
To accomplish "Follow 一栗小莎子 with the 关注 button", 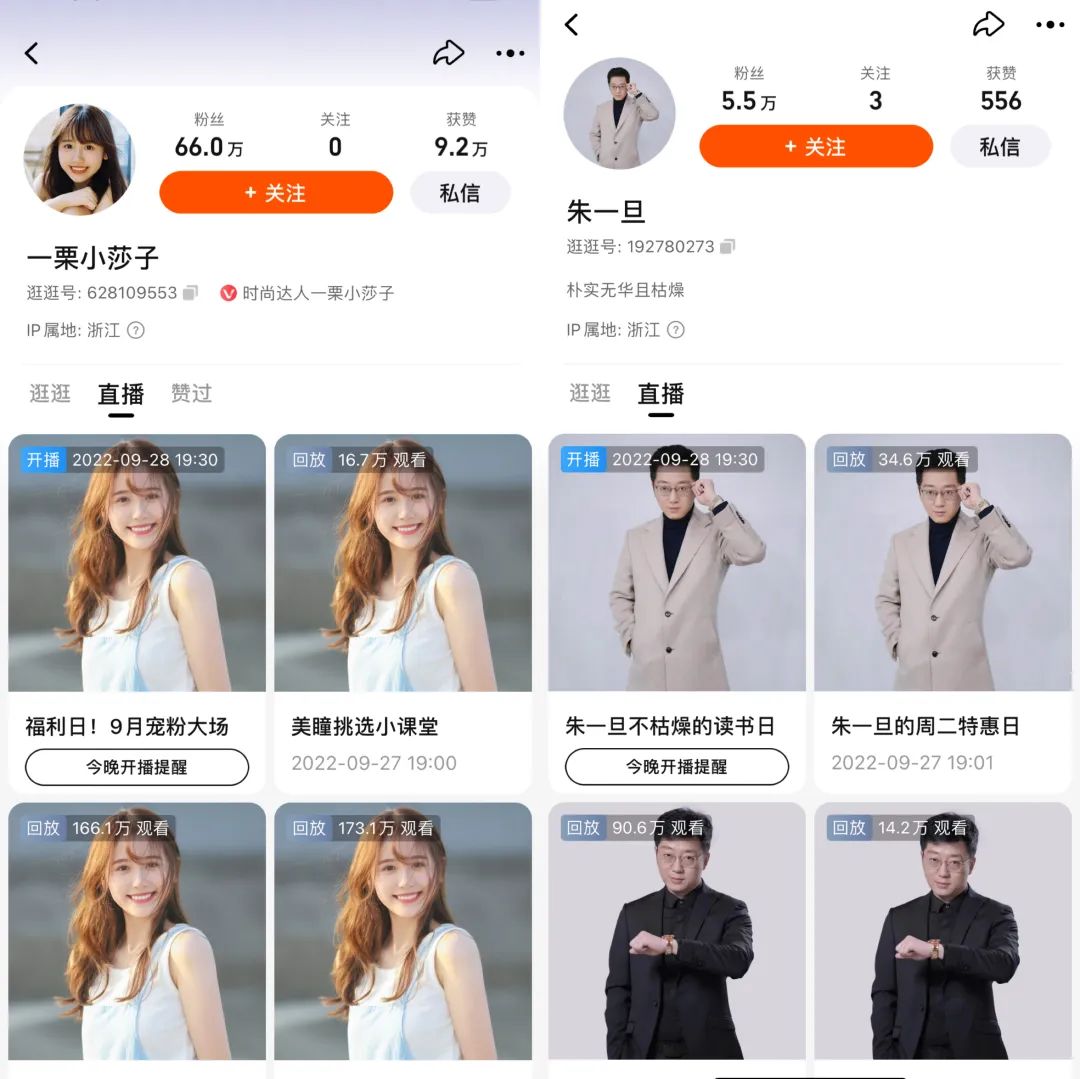I will coord(276,193).
